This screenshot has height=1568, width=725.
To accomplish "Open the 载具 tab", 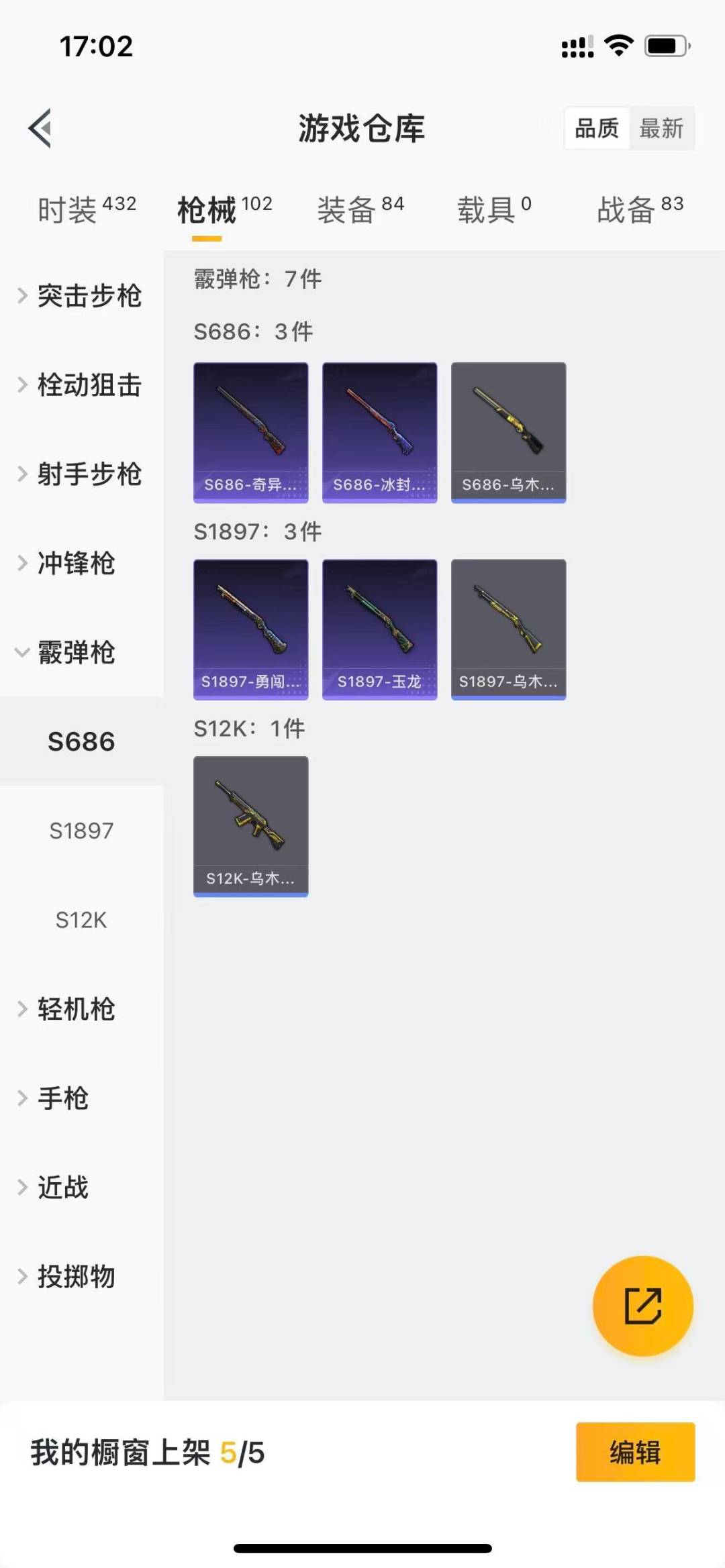I will click(494, 209).
